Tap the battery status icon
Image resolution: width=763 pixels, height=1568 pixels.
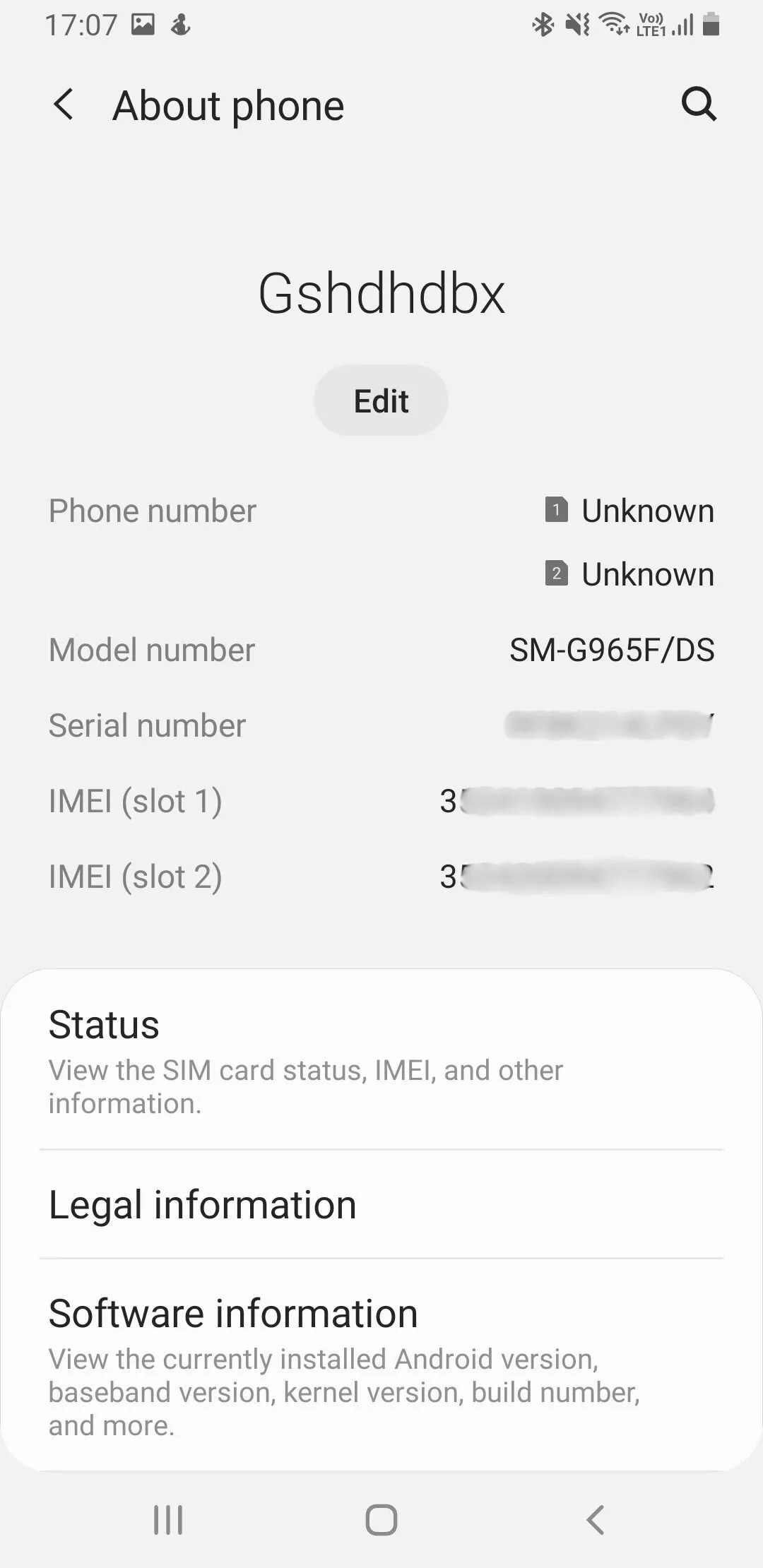tap(712, 25)
